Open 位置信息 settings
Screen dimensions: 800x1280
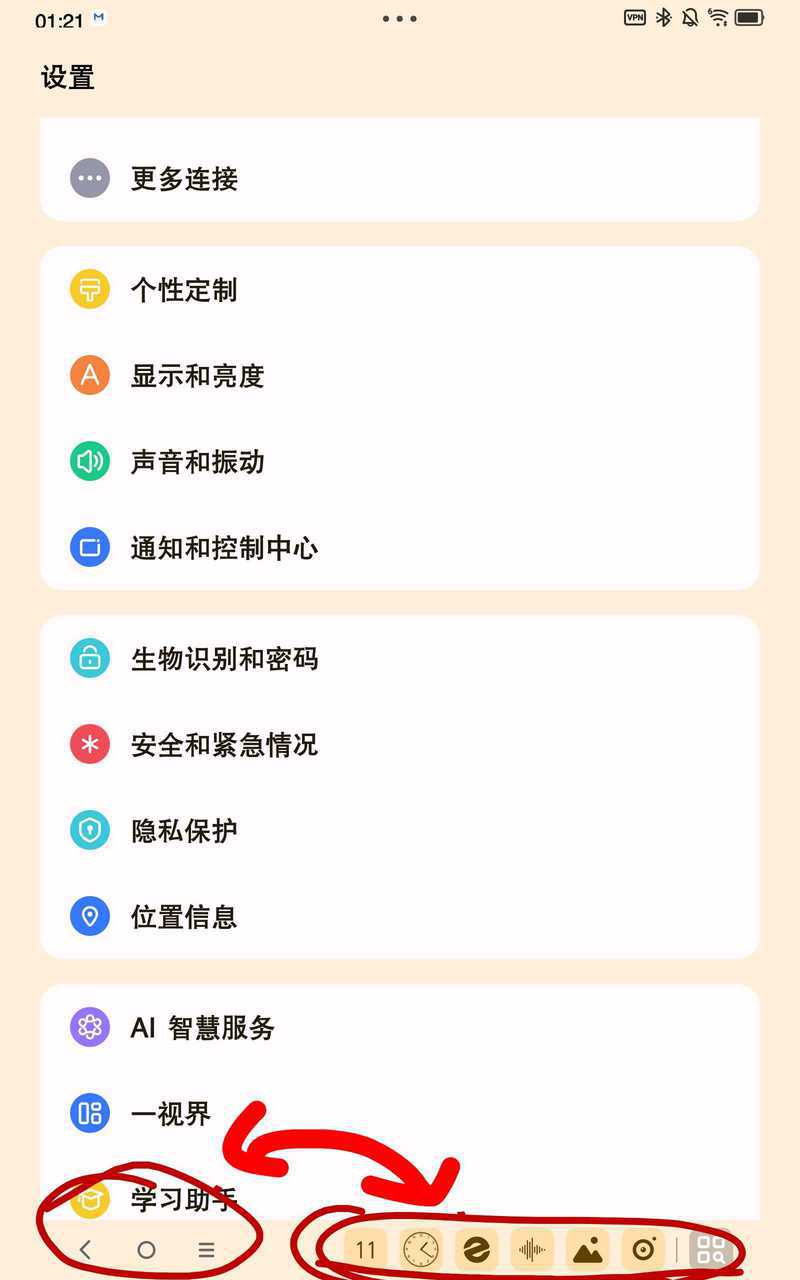[x=184, y=917]
